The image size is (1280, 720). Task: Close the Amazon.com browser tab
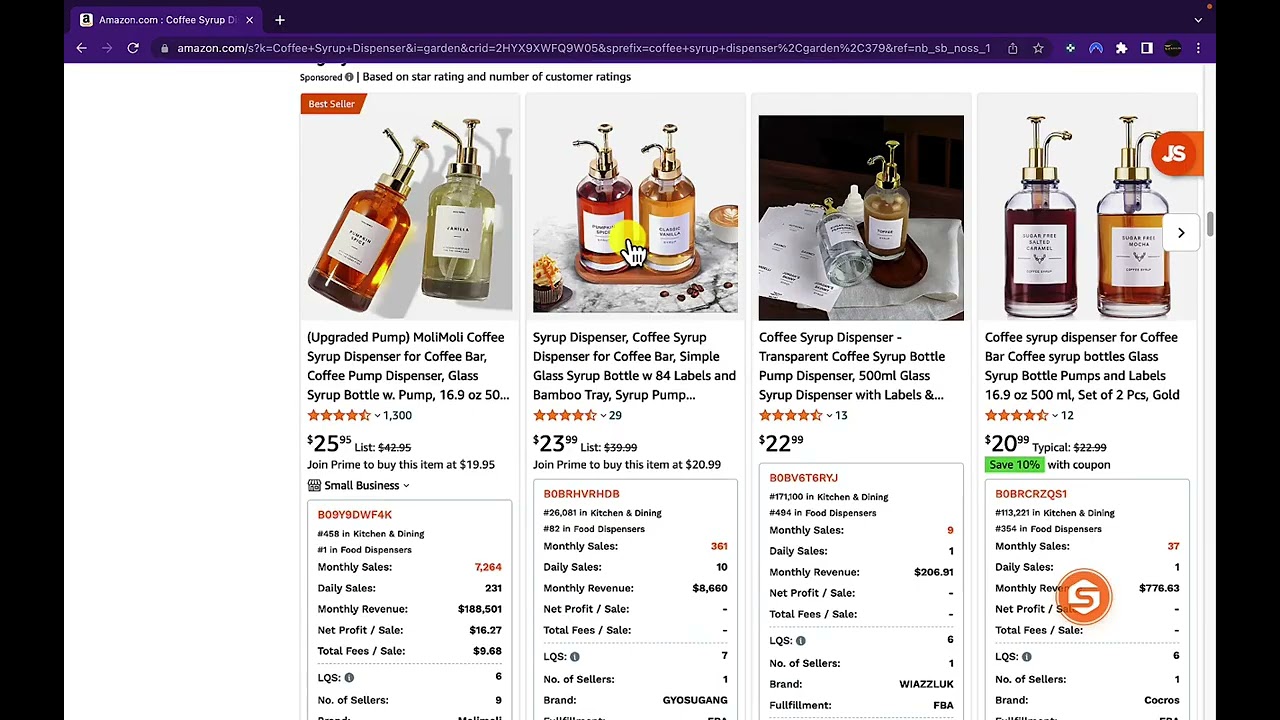[x=249, y=20]
